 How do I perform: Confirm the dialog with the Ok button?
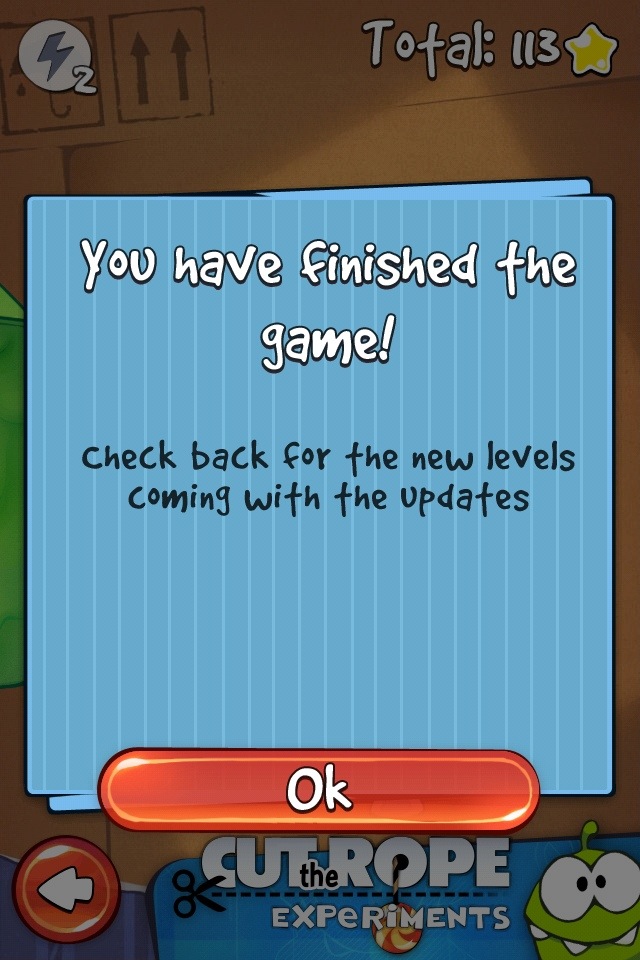point(319,790)
